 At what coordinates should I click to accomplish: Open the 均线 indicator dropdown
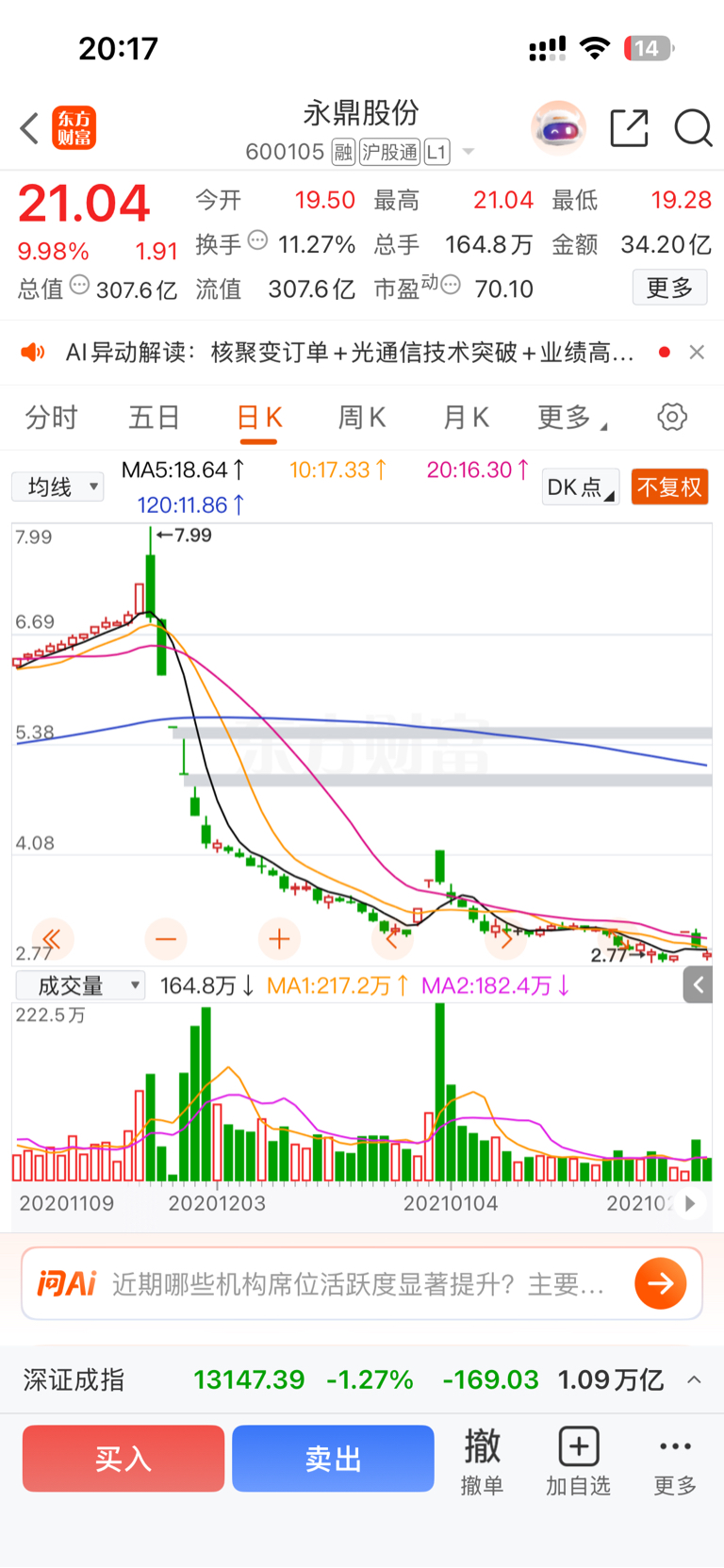[x=58, y=487]
